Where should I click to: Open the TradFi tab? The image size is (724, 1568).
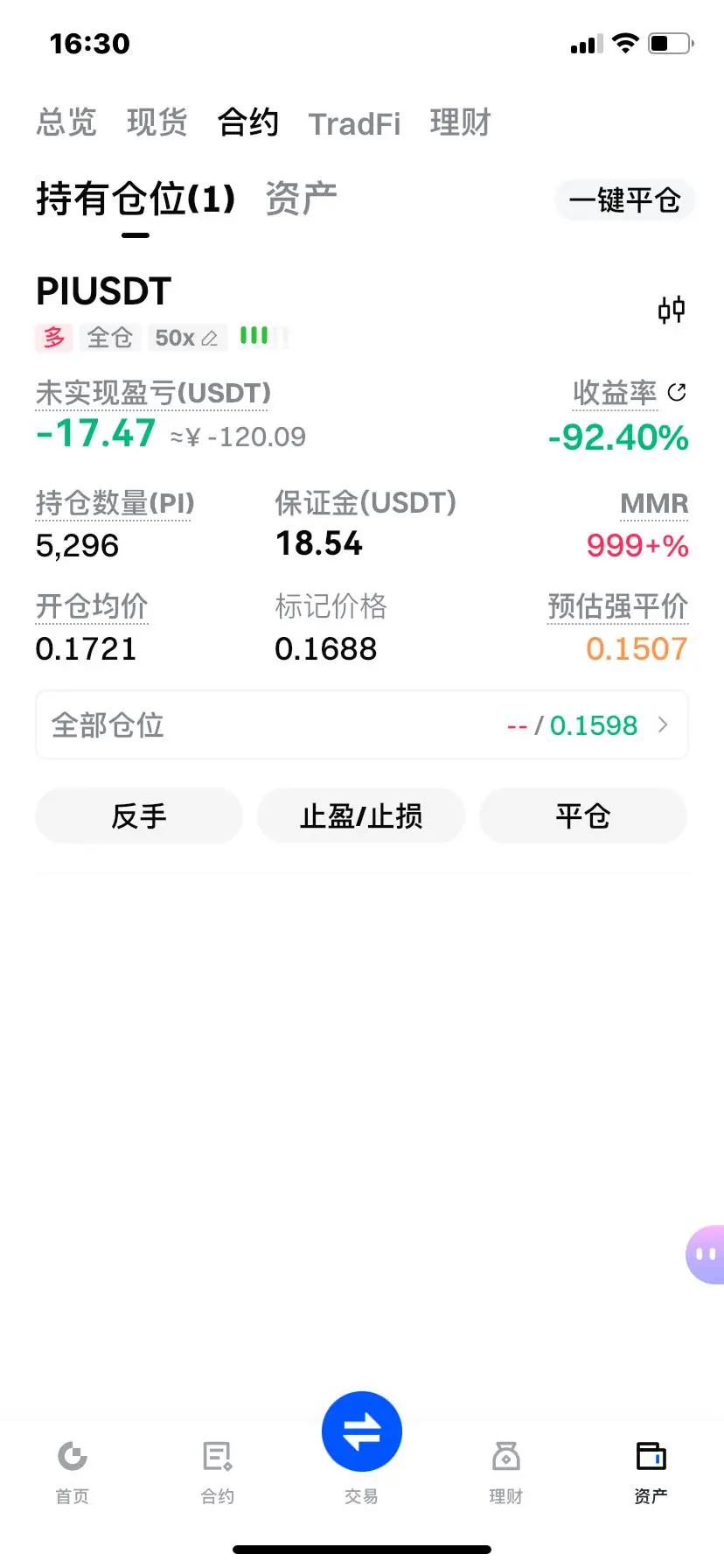point(354,124)
